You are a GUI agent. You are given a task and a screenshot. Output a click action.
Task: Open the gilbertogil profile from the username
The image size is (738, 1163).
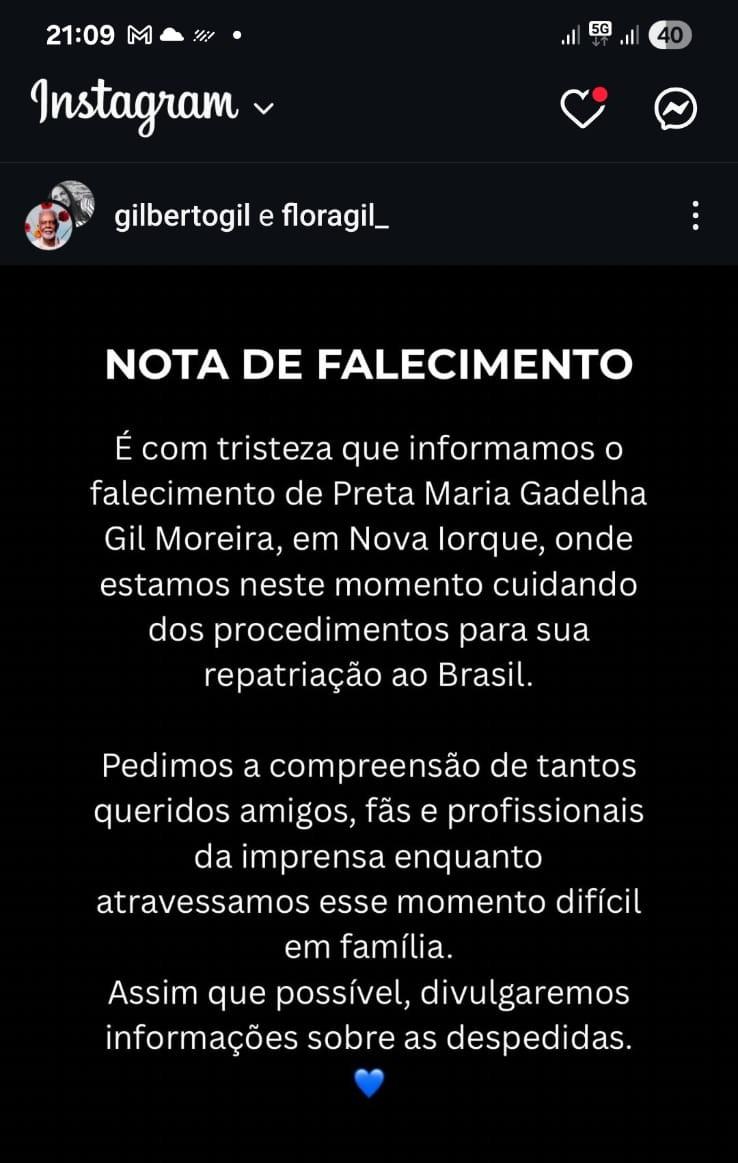click(182, 216)
